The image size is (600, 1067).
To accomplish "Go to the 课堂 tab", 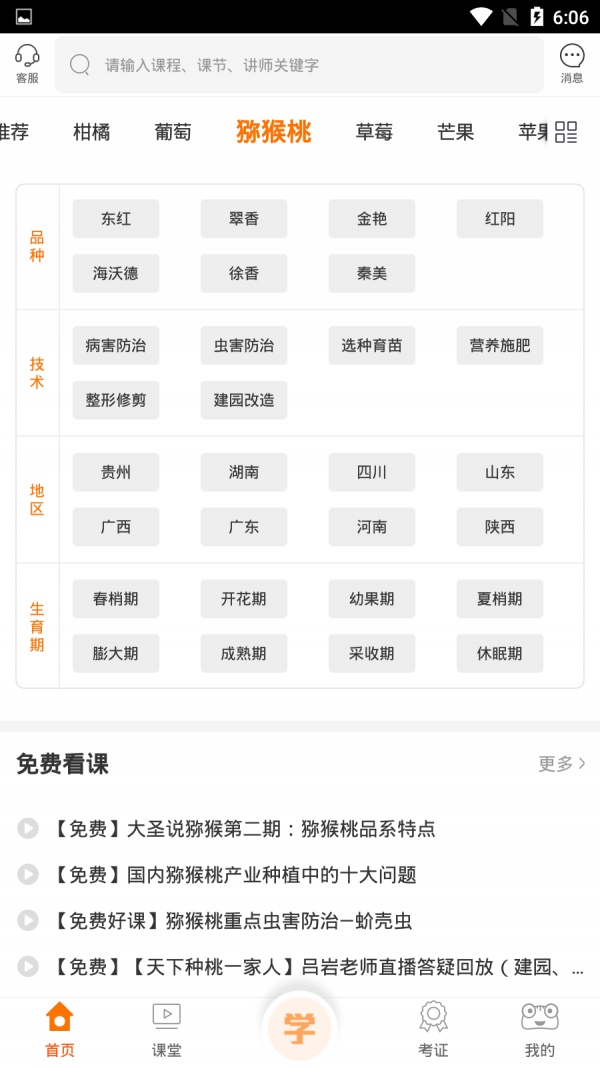I will [167, 1030].
